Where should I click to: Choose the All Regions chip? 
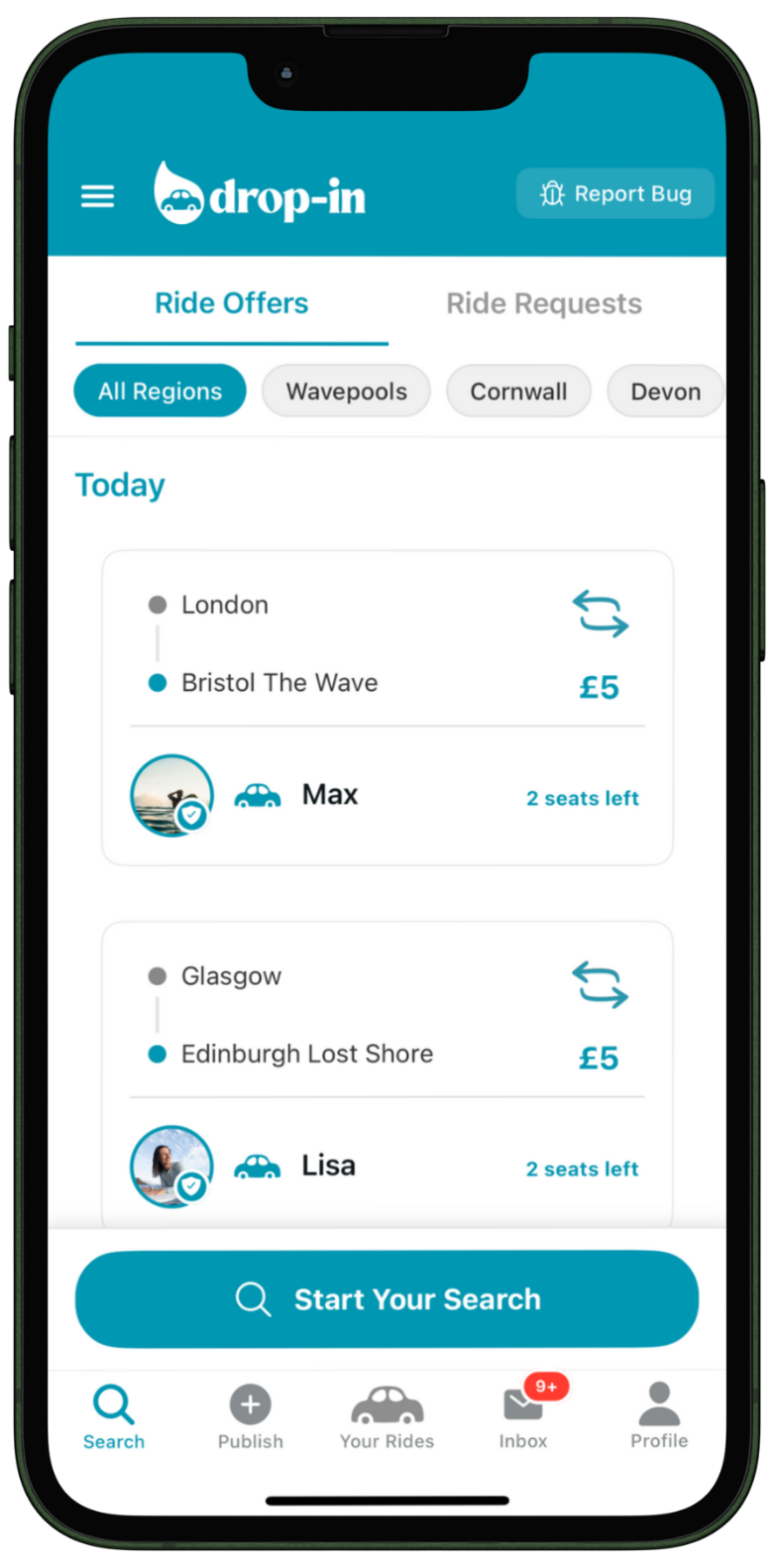[160, 392]
